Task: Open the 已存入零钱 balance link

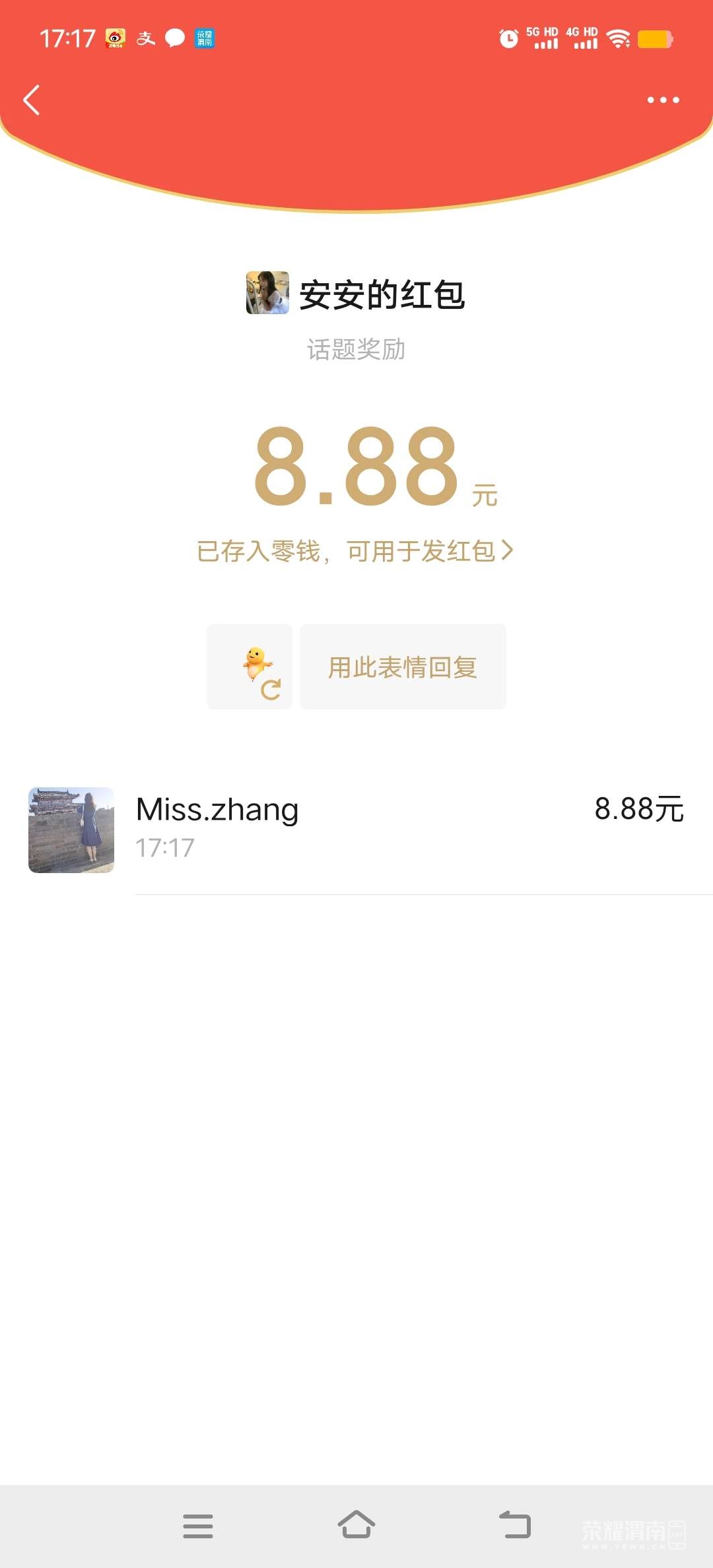Action: (x=355, y=551)
